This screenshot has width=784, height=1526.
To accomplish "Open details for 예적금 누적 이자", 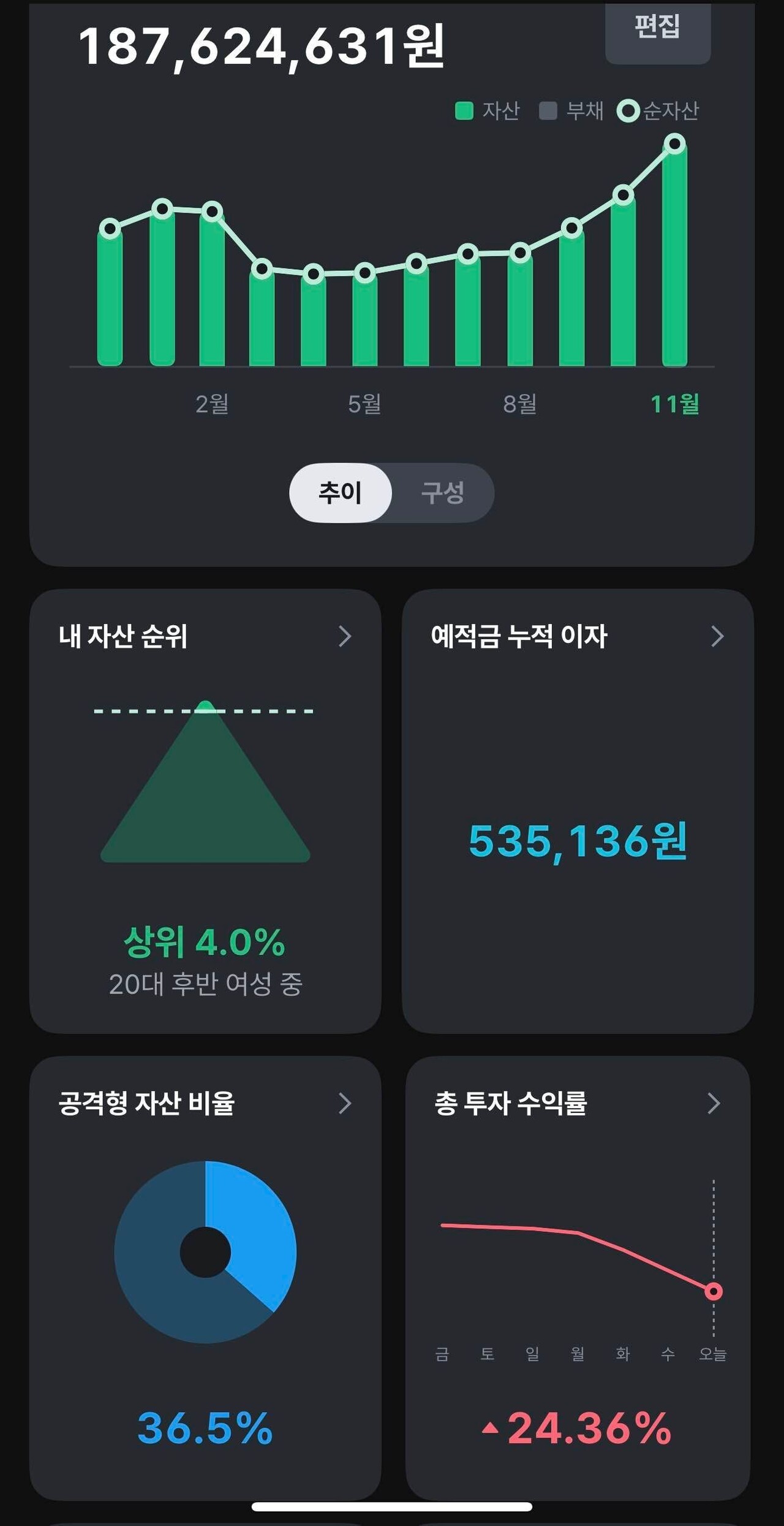I will pyautogui.click(x=718, y=637).
